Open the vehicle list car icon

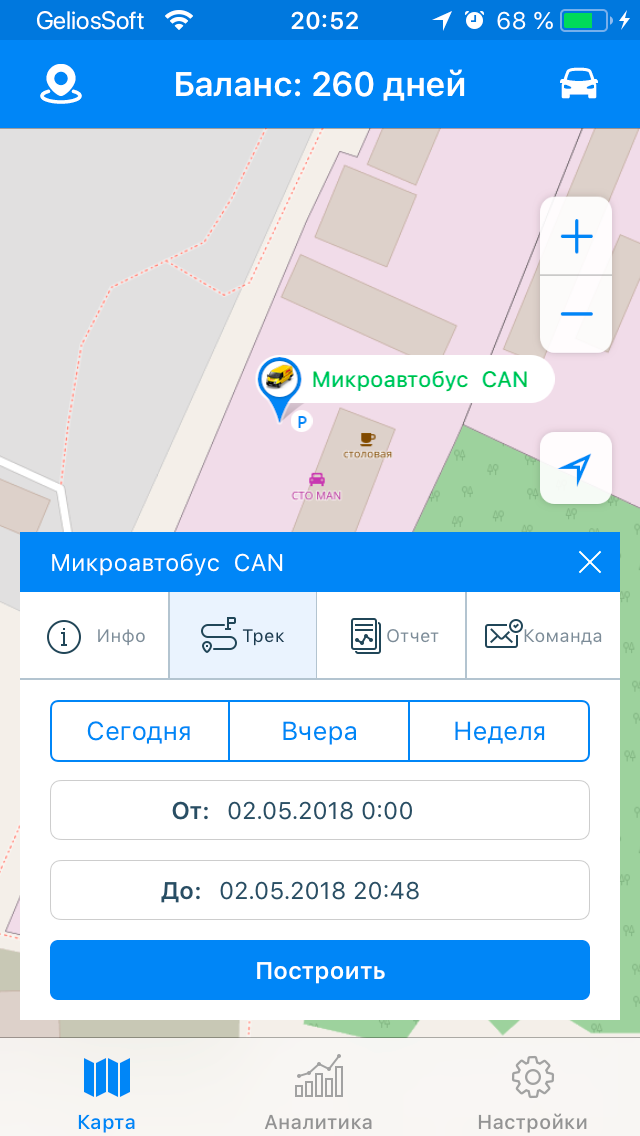(x=578, y=85)
